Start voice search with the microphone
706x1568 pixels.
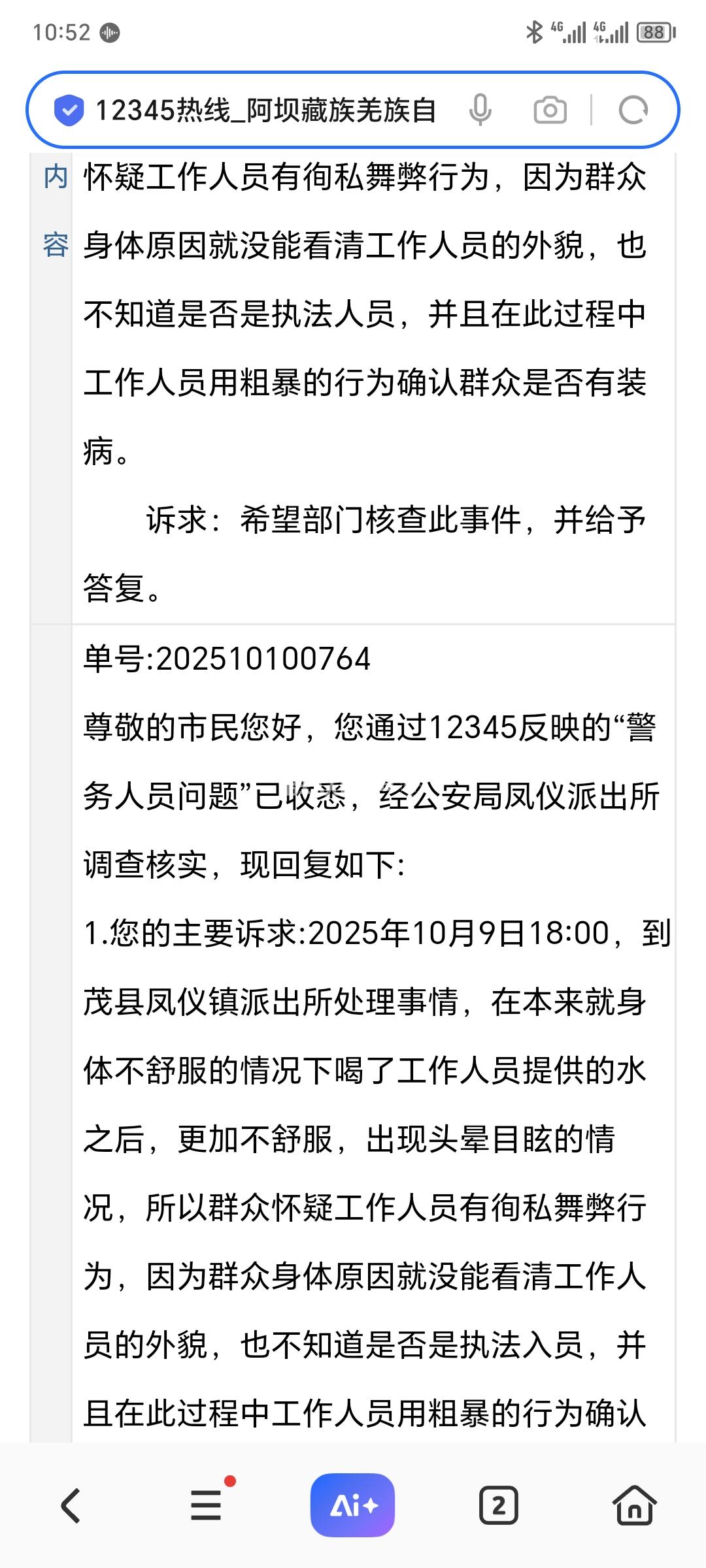tap(480, 110)
